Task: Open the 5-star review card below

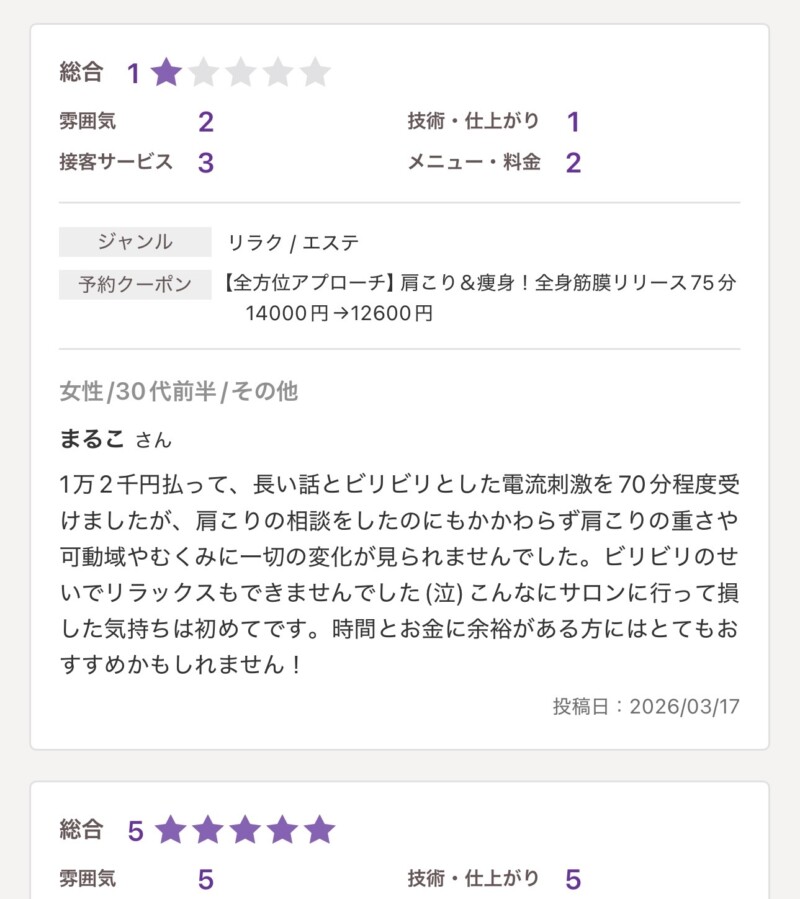Action: tap(400, 845)
